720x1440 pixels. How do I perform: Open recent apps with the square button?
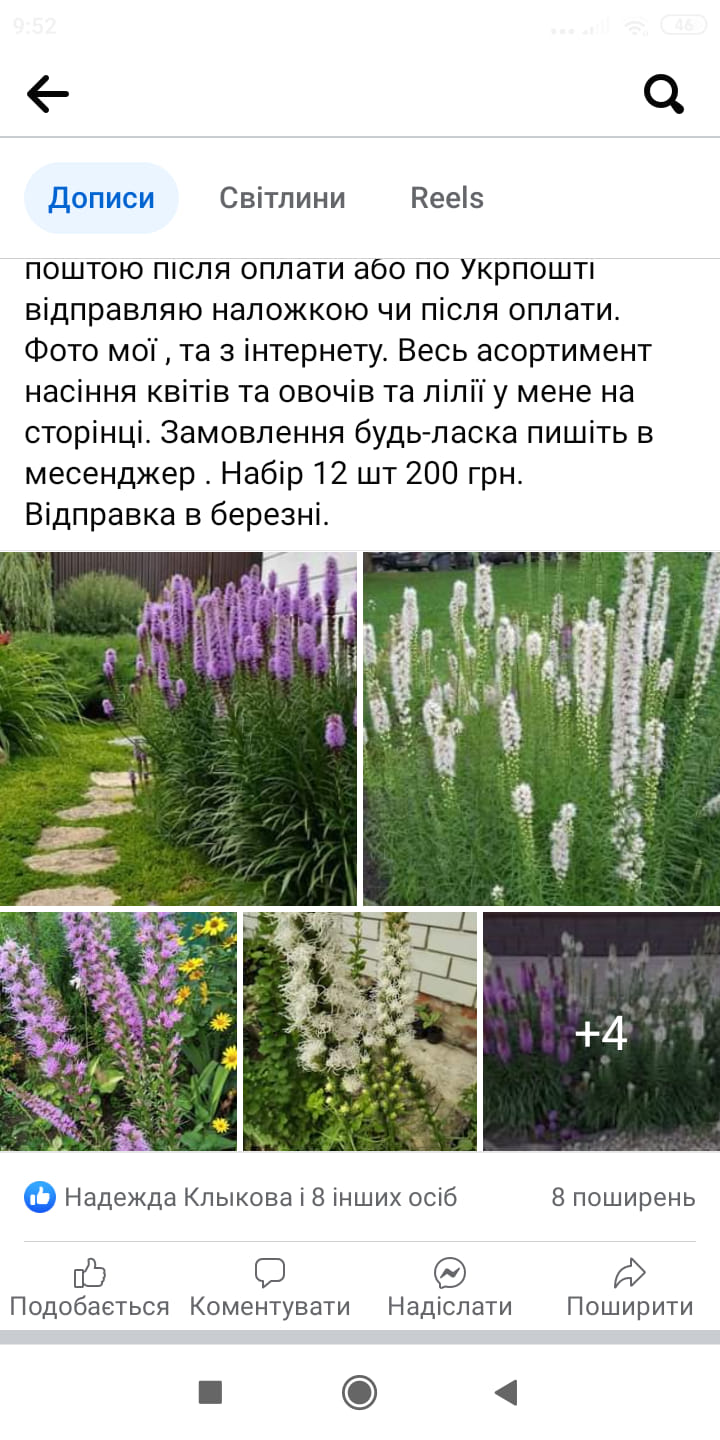pos(210,1392)
